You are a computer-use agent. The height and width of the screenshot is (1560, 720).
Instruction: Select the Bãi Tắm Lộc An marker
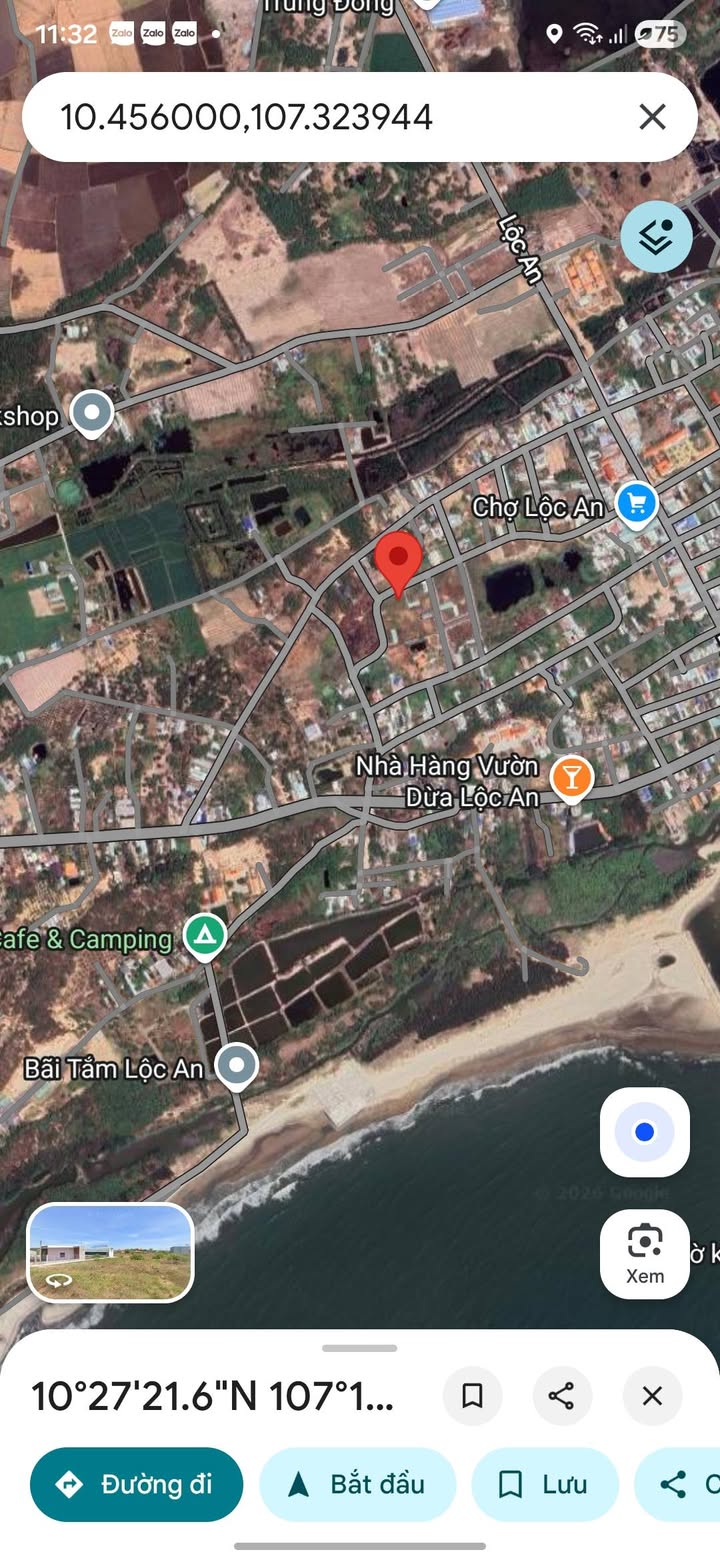pos(237,1066)
